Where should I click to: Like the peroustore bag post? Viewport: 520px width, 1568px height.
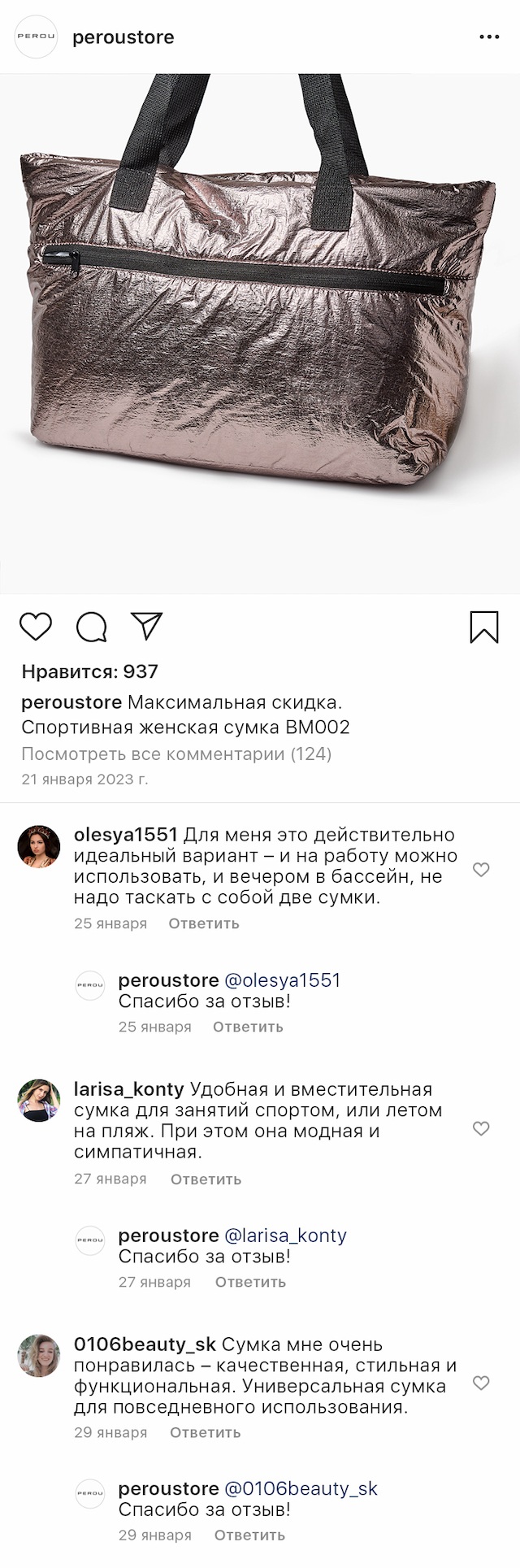36,627
